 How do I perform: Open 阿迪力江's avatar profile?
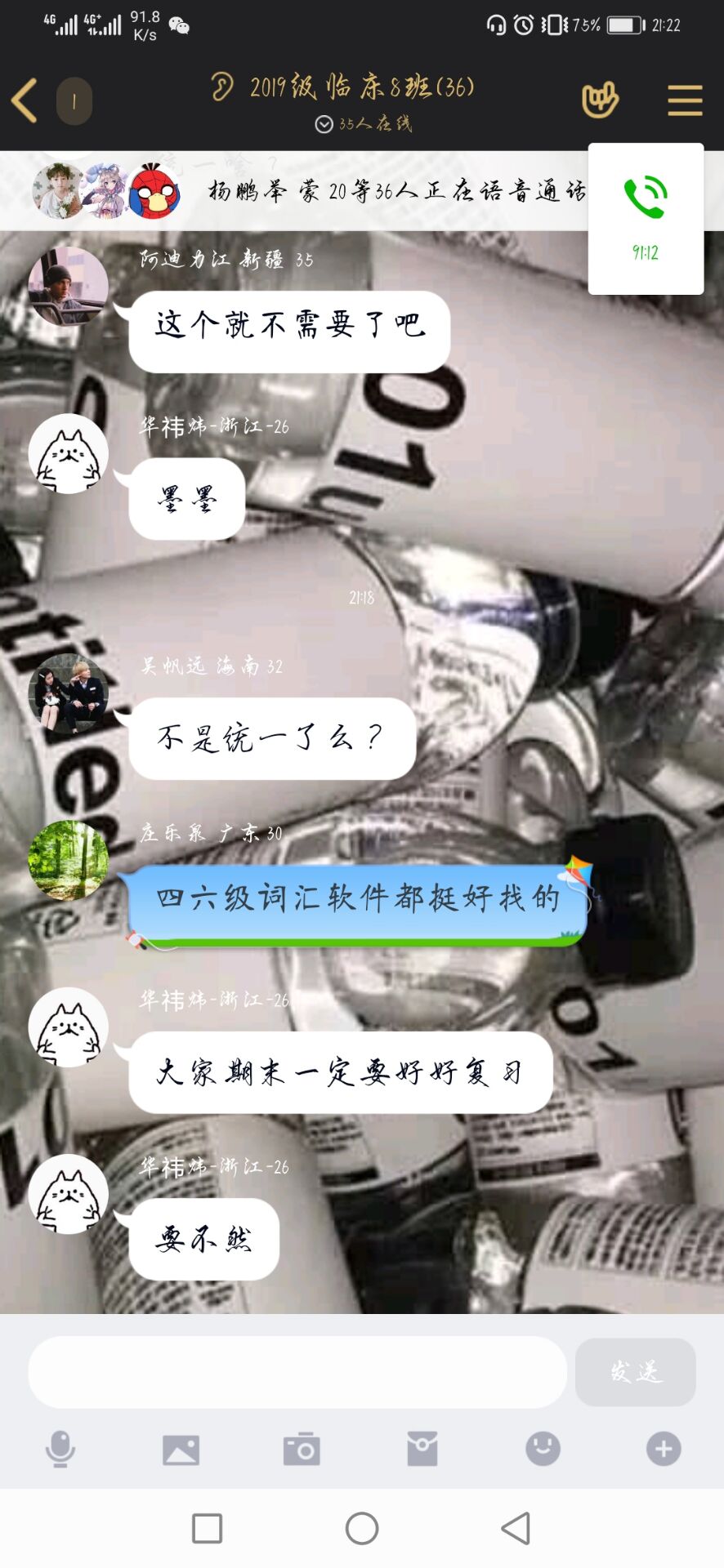click(x=68, y=286)
